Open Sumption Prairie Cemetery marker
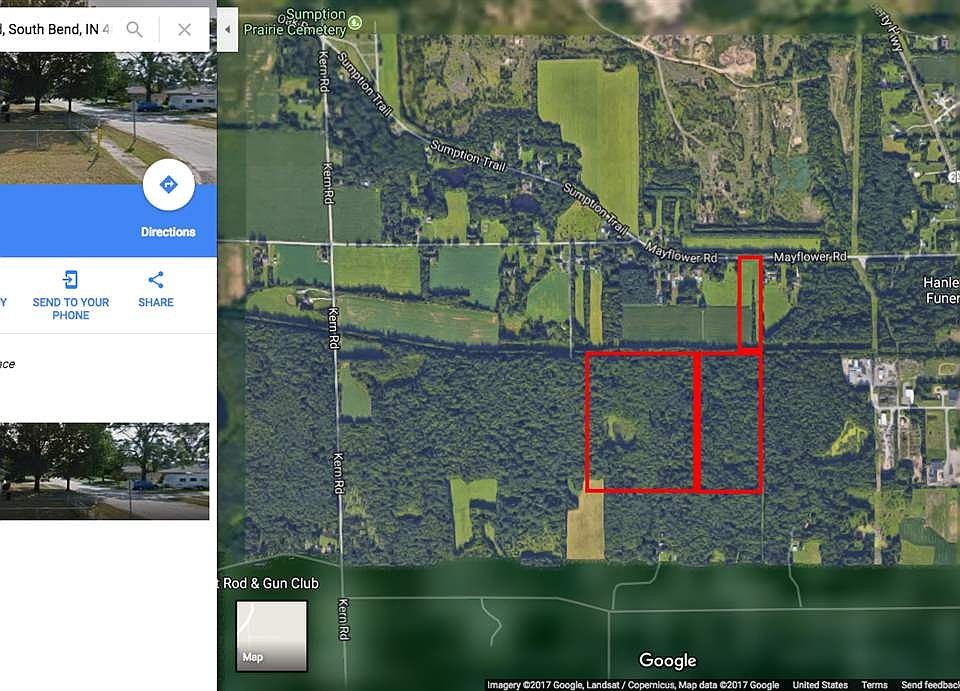This screenshot has width=960, height=691. tap(356, 18)
